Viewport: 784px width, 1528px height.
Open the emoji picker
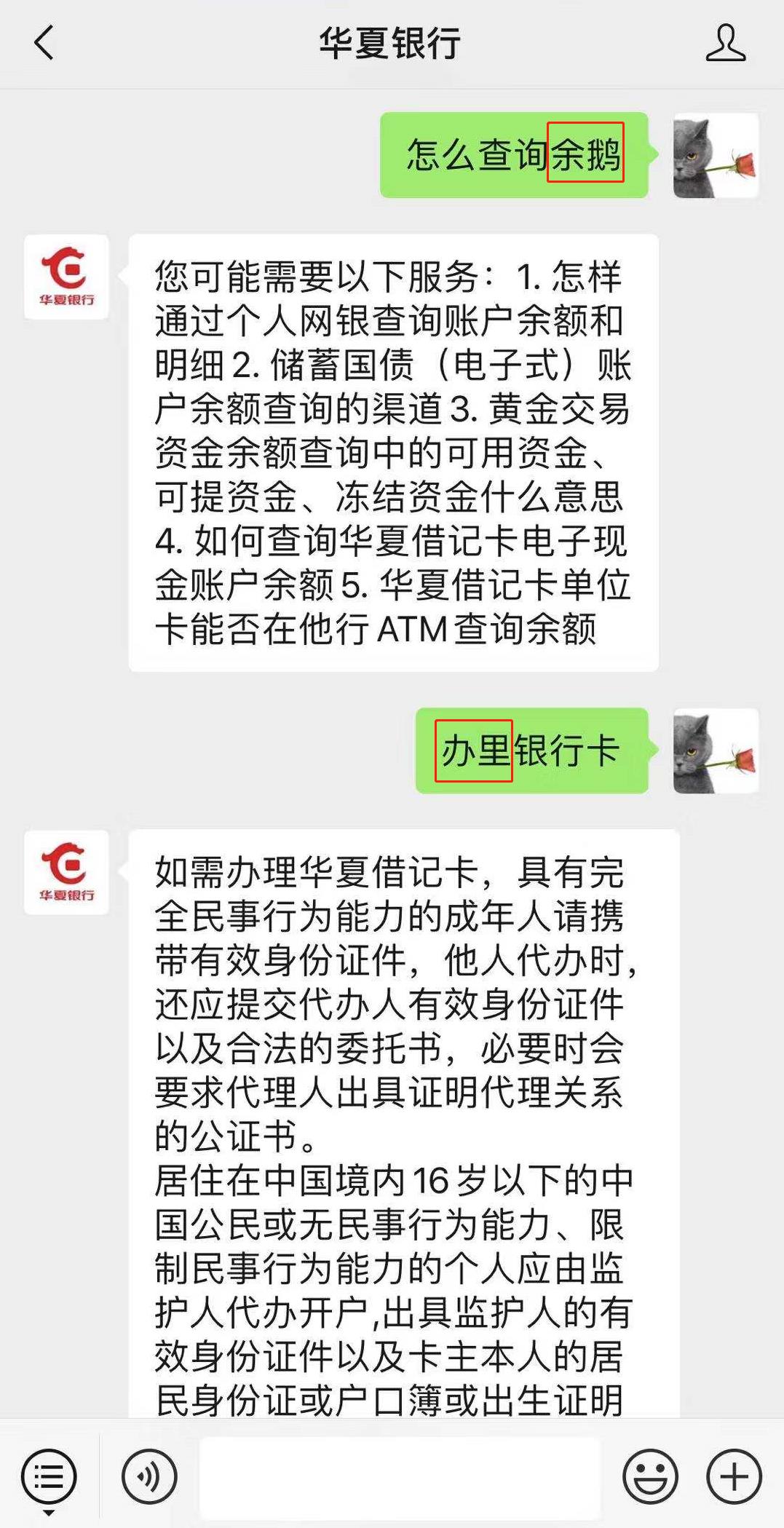650,1476
